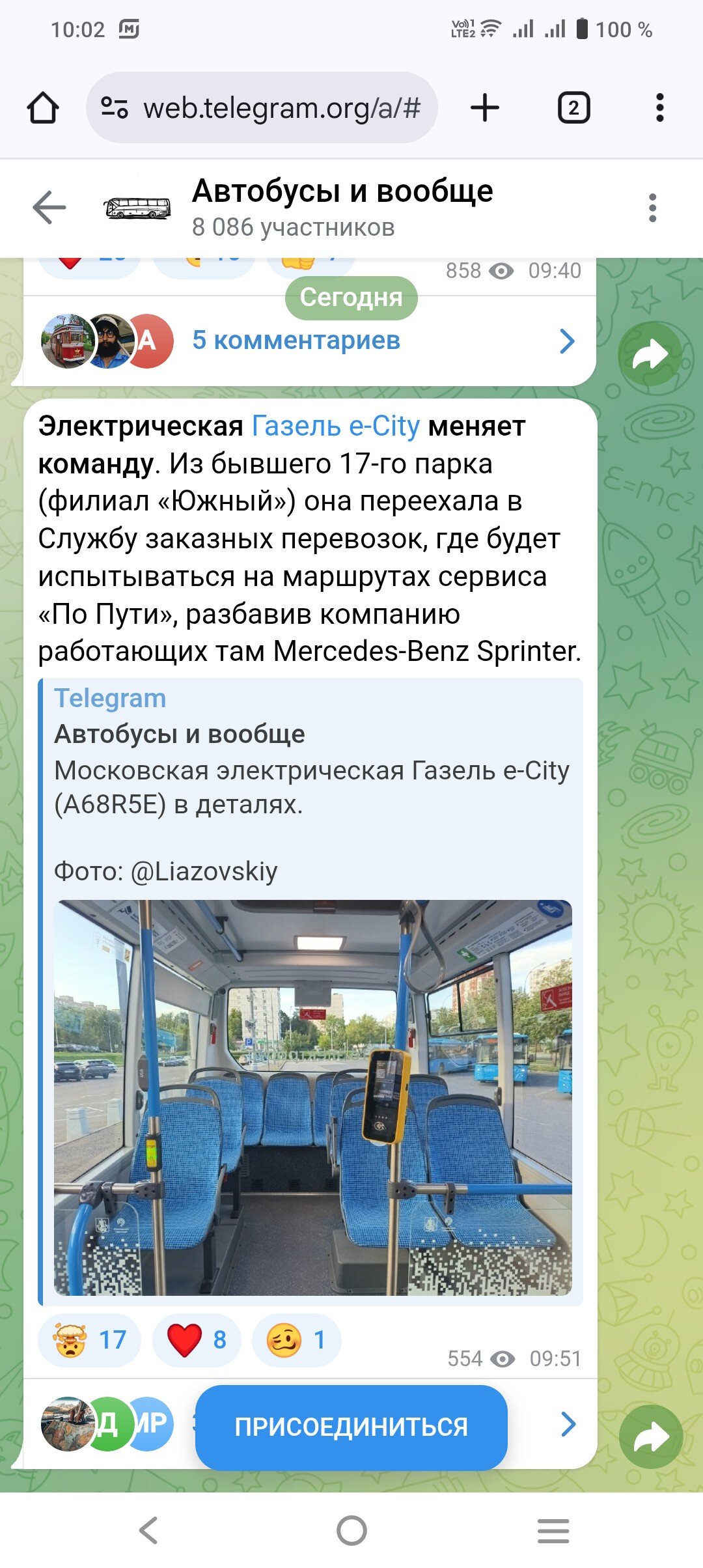Open the 5 comments thread
This screenshot has width=703, height=1568.
(x=310, y=341)
